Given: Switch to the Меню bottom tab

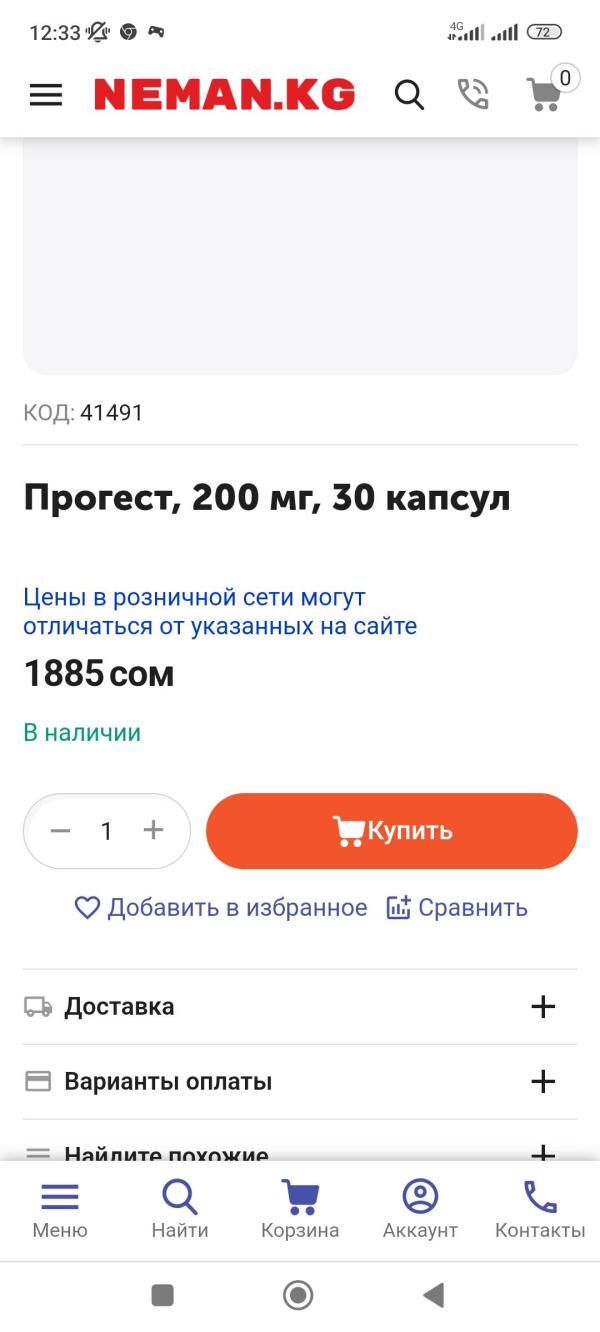Looking at the screenshot, I should pos(60,1210).
